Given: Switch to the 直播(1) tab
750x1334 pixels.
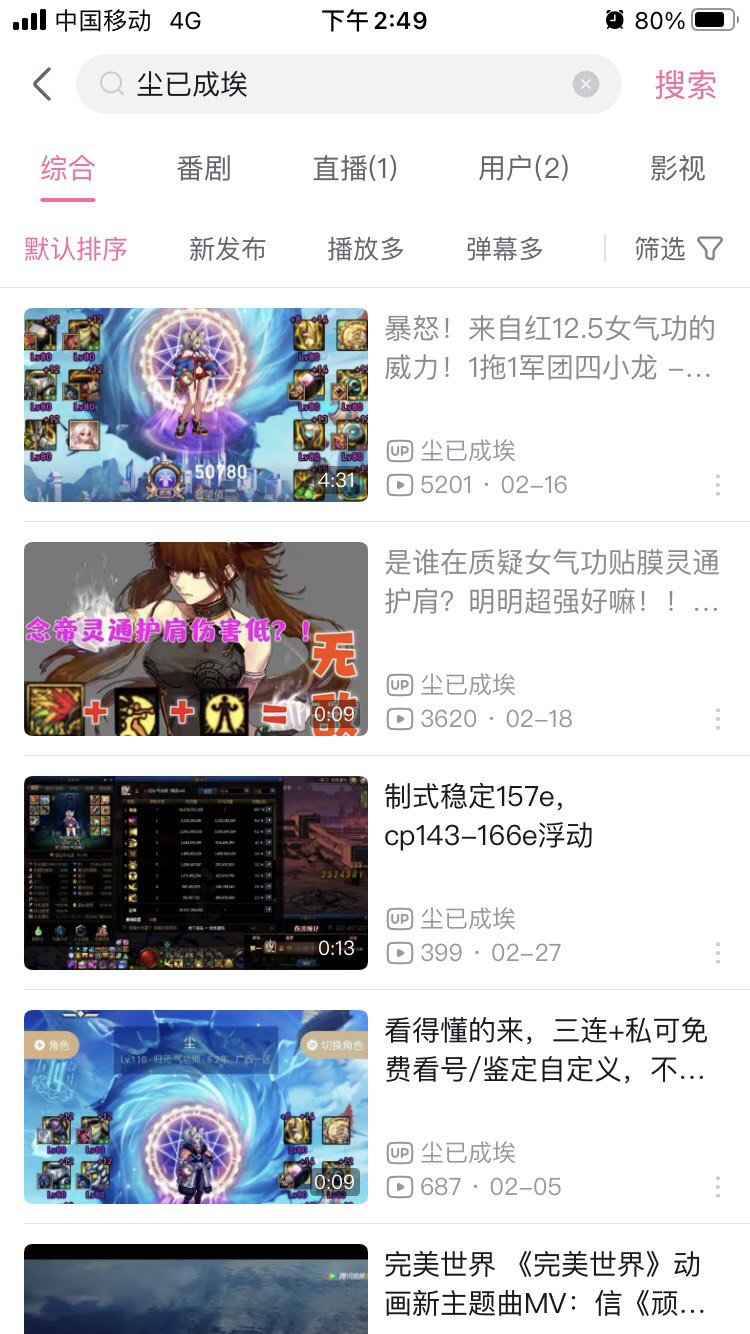Looking at the screenshot, I should click(355, 168).
